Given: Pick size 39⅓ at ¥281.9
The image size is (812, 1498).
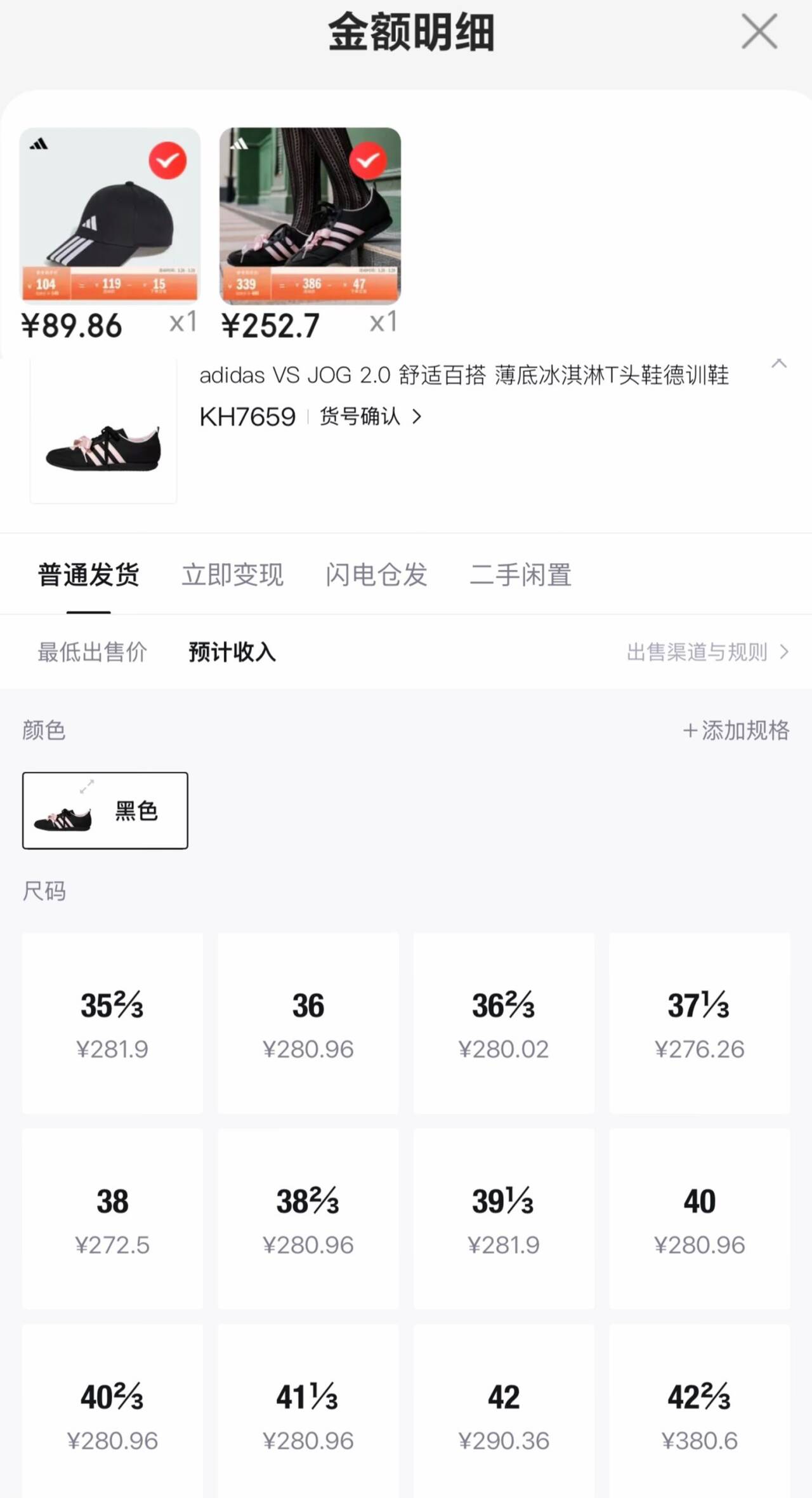Looking at the screenshot, I should [504, 1219].
